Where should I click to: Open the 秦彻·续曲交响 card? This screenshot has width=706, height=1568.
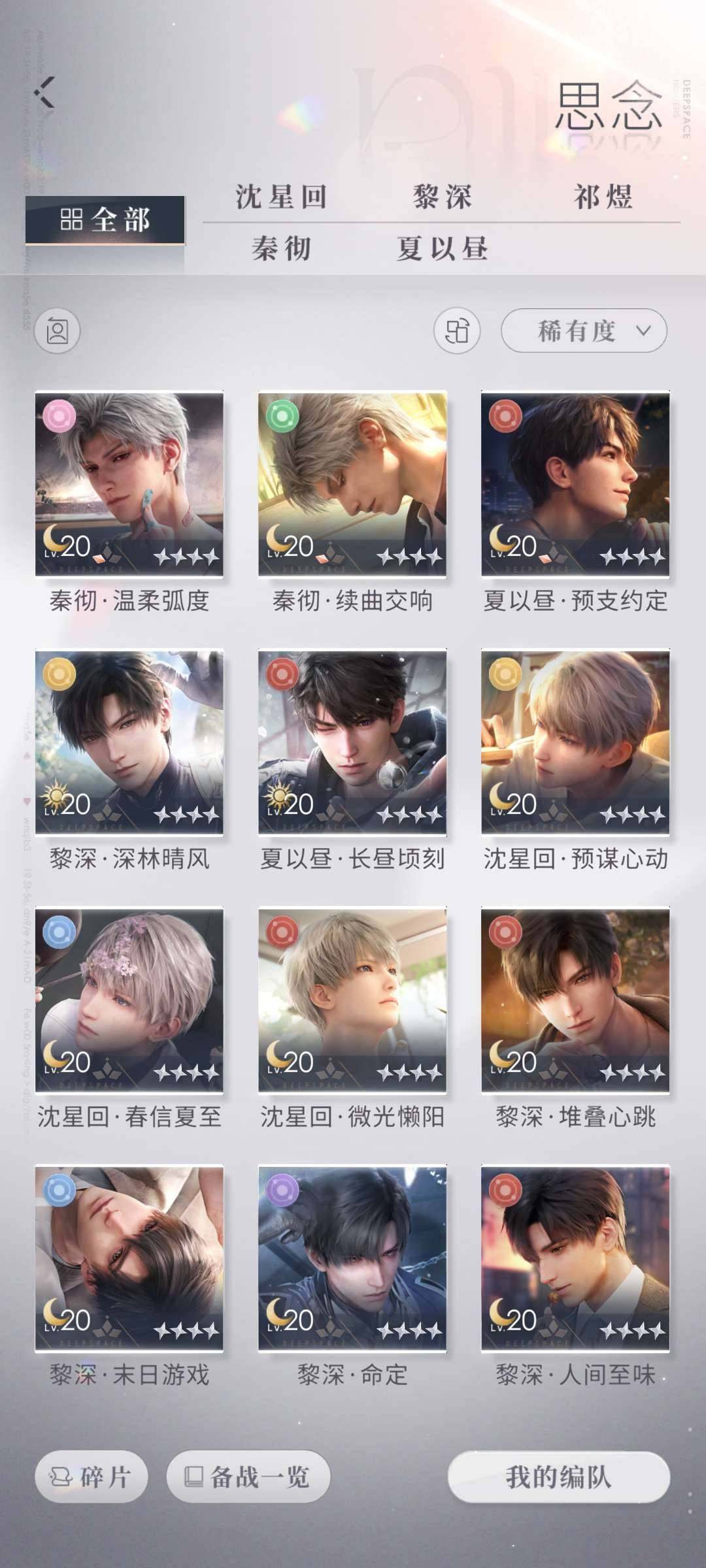tap(352, 484)
